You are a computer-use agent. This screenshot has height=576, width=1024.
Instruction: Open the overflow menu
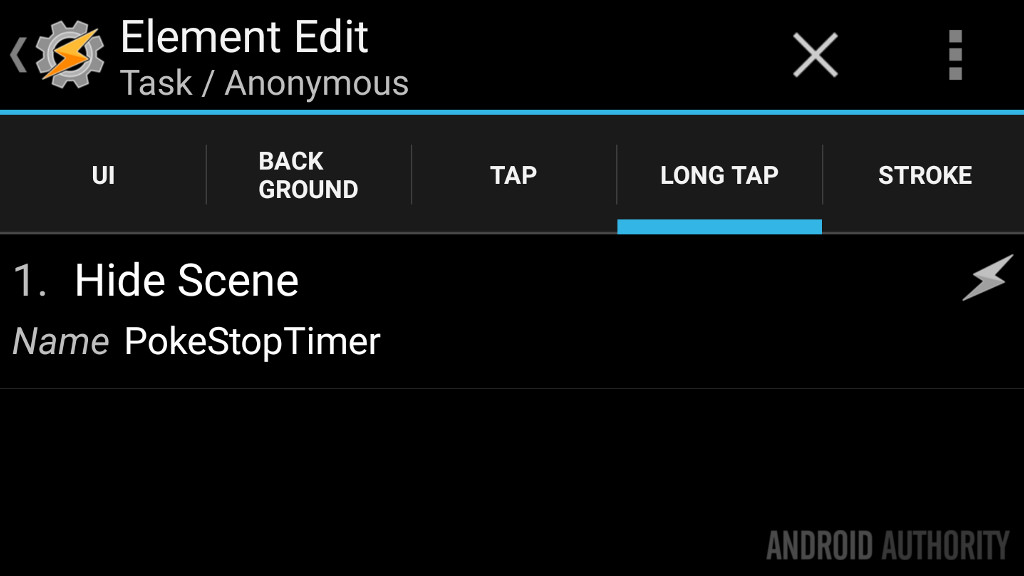point(955,54)
